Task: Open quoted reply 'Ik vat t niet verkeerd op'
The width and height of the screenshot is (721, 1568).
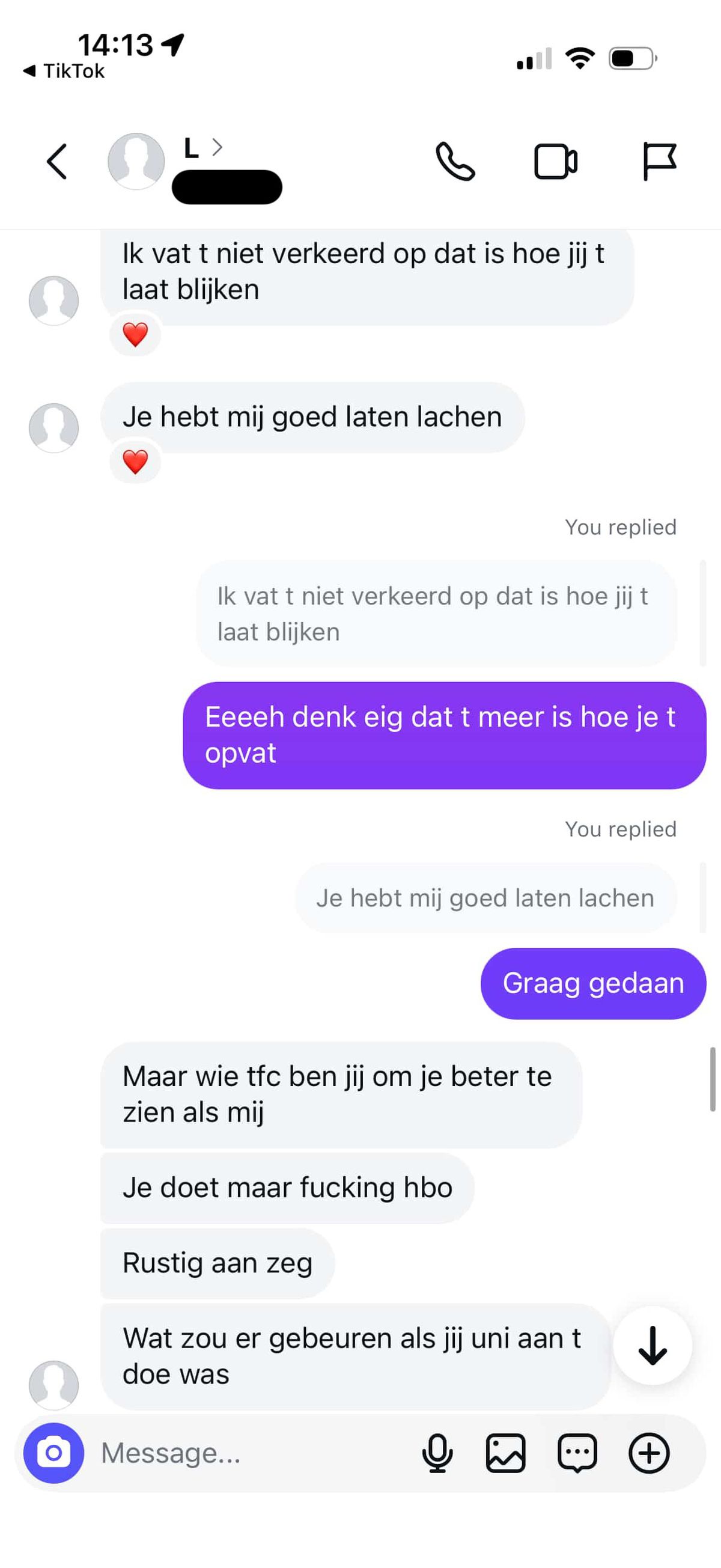Action: click(436, 614)
